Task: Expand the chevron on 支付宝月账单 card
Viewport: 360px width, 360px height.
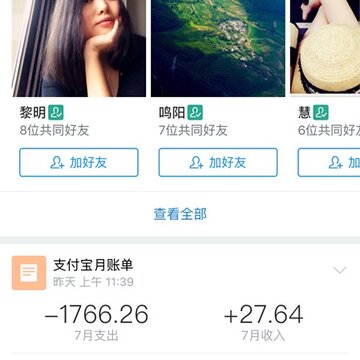Action: pyautogui.click(x=340, y=270)
